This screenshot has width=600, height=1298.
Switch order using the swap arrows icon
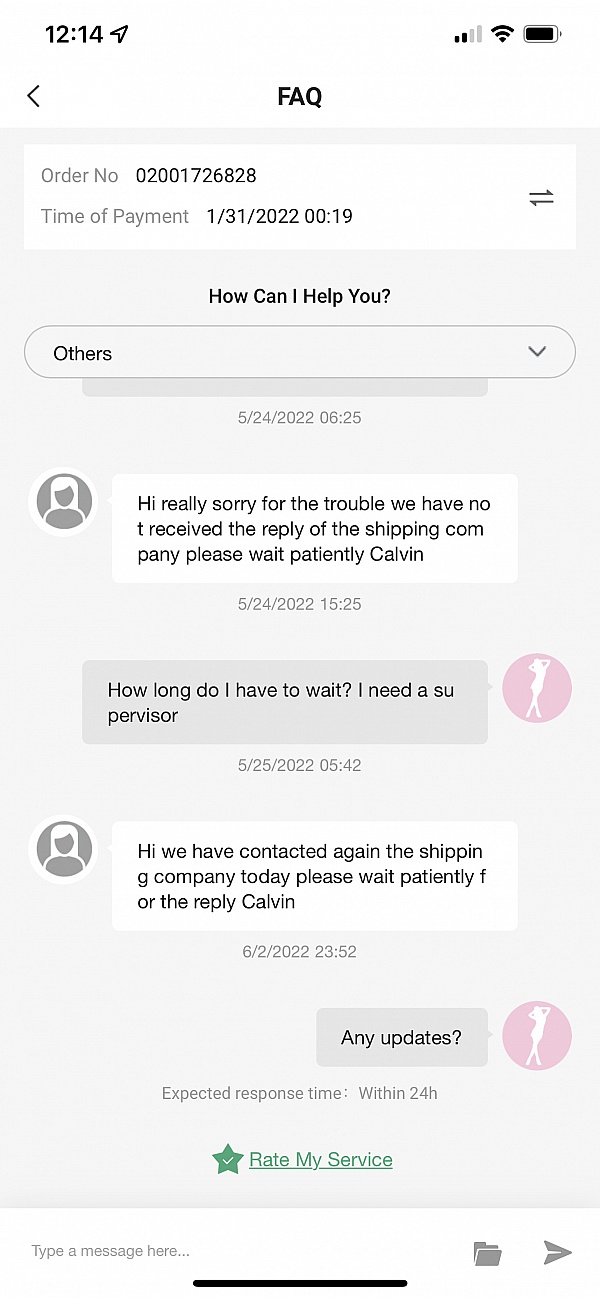(541, 198)
